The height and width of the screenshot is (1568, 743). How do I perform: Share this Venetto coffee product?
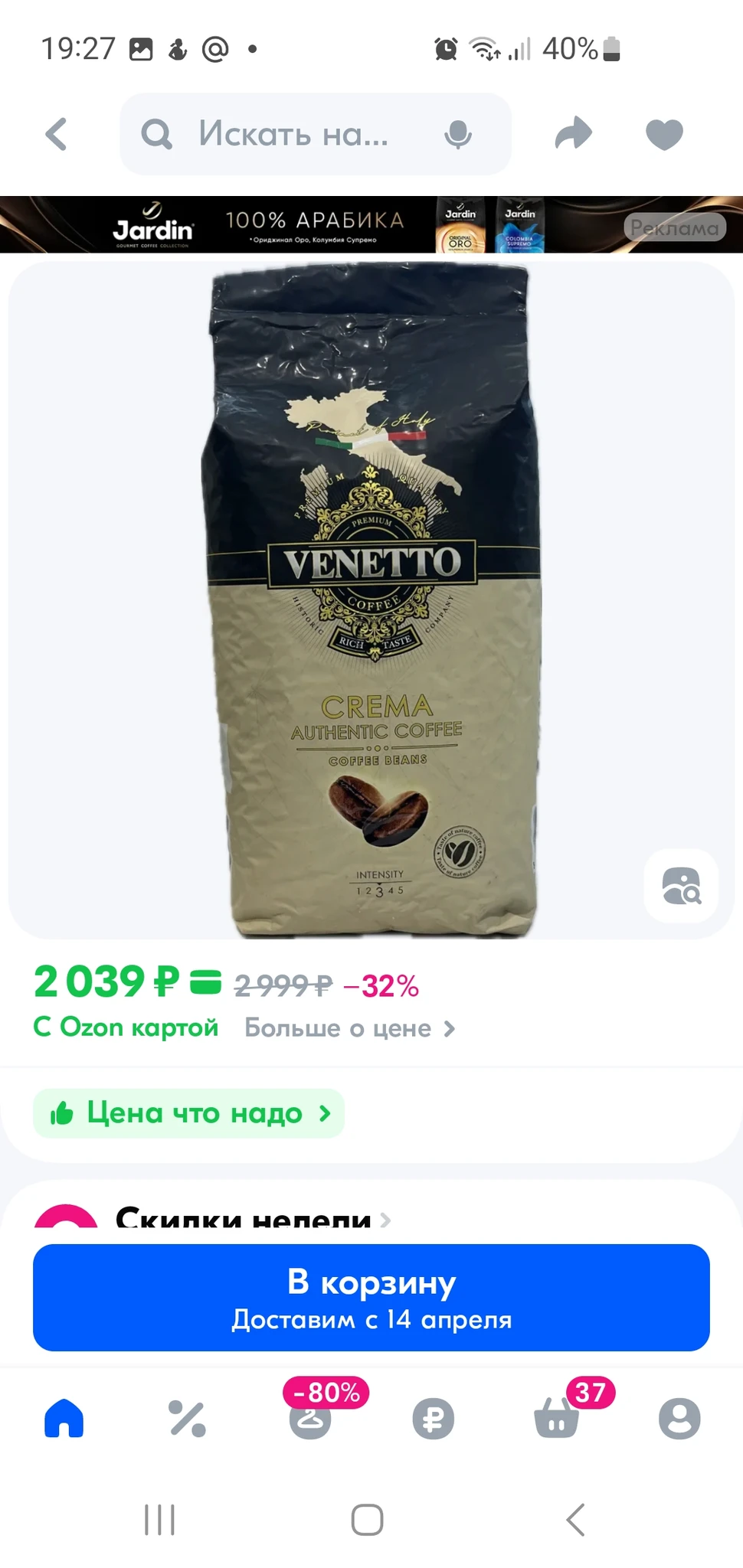(573, 134)
